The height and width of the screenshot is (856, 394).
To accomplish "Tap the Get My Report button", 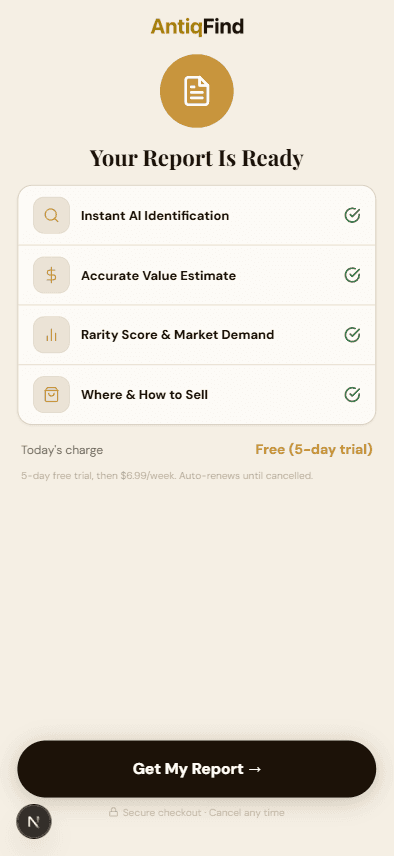I will pos(196,769).
